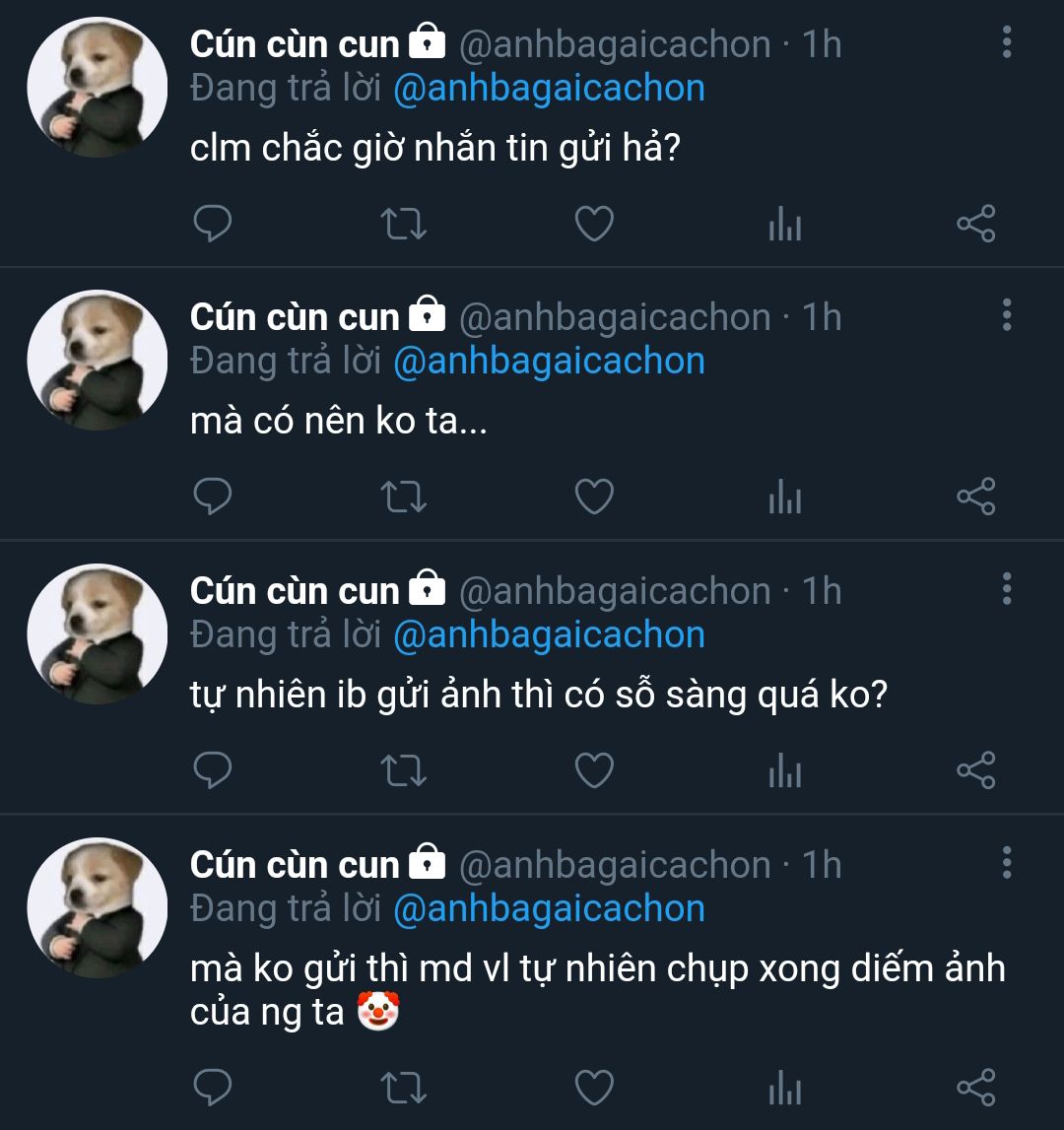View analytics of 'mà có nên ko ta...' tweet
The height and width of the screenshot is (1130, 1064).
pyautogui.click(x=785, y=497)
